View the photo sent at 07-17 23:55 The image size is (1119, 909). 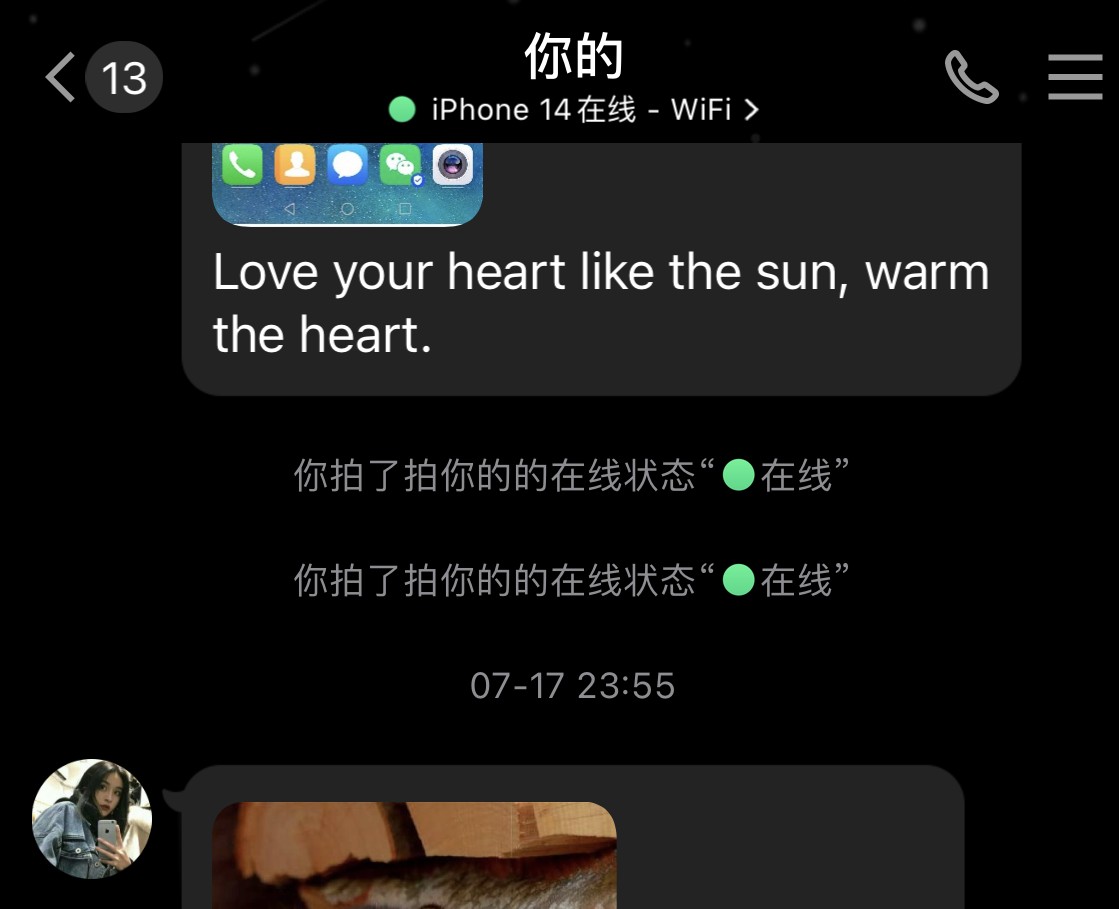click(414, 855)
